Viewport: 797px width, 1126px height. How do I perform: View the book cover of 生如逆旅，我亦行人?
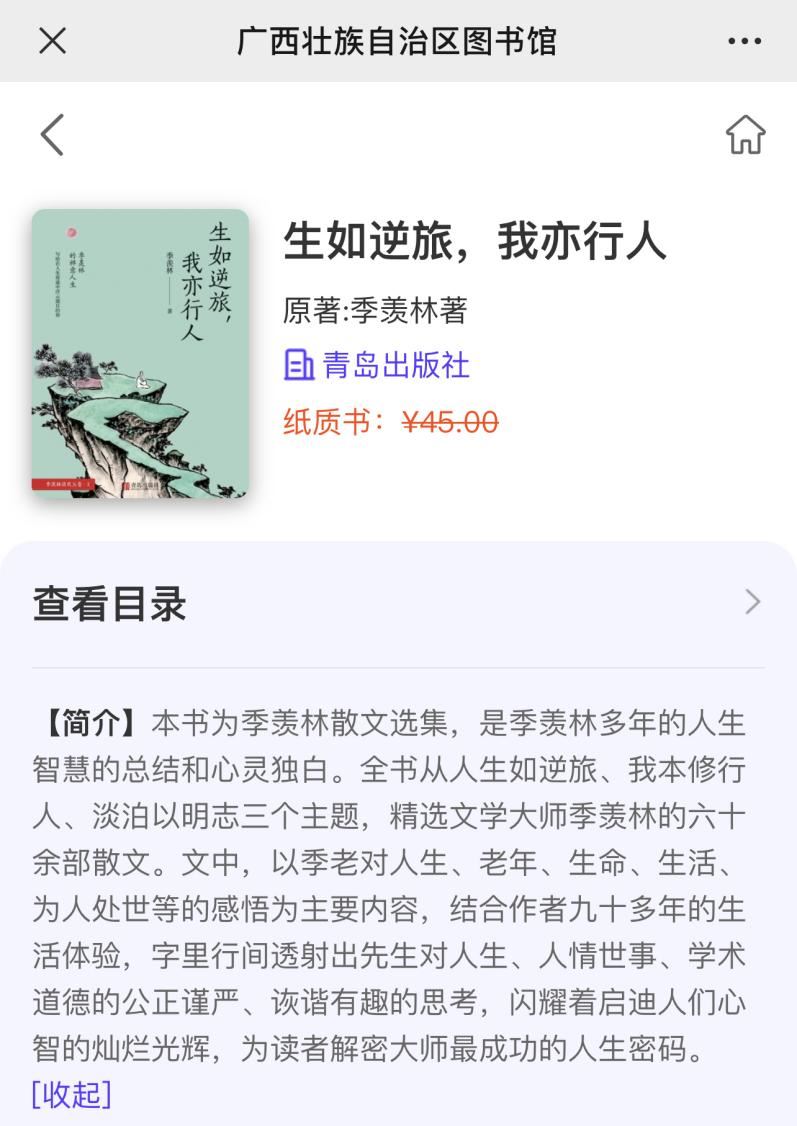[140, 353]
